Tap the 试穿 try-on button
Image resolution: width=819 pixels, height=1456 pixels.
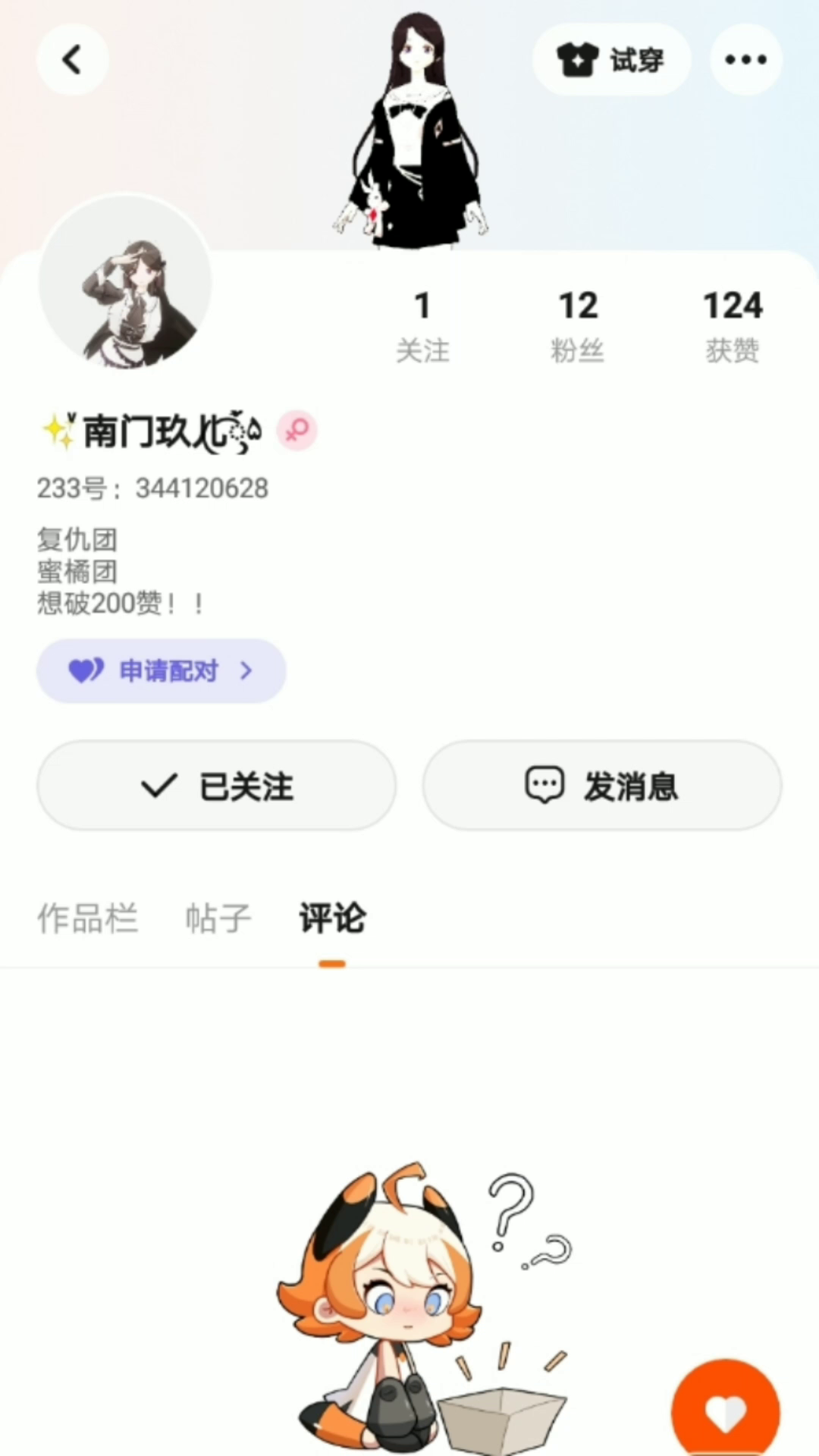point(611,59)
